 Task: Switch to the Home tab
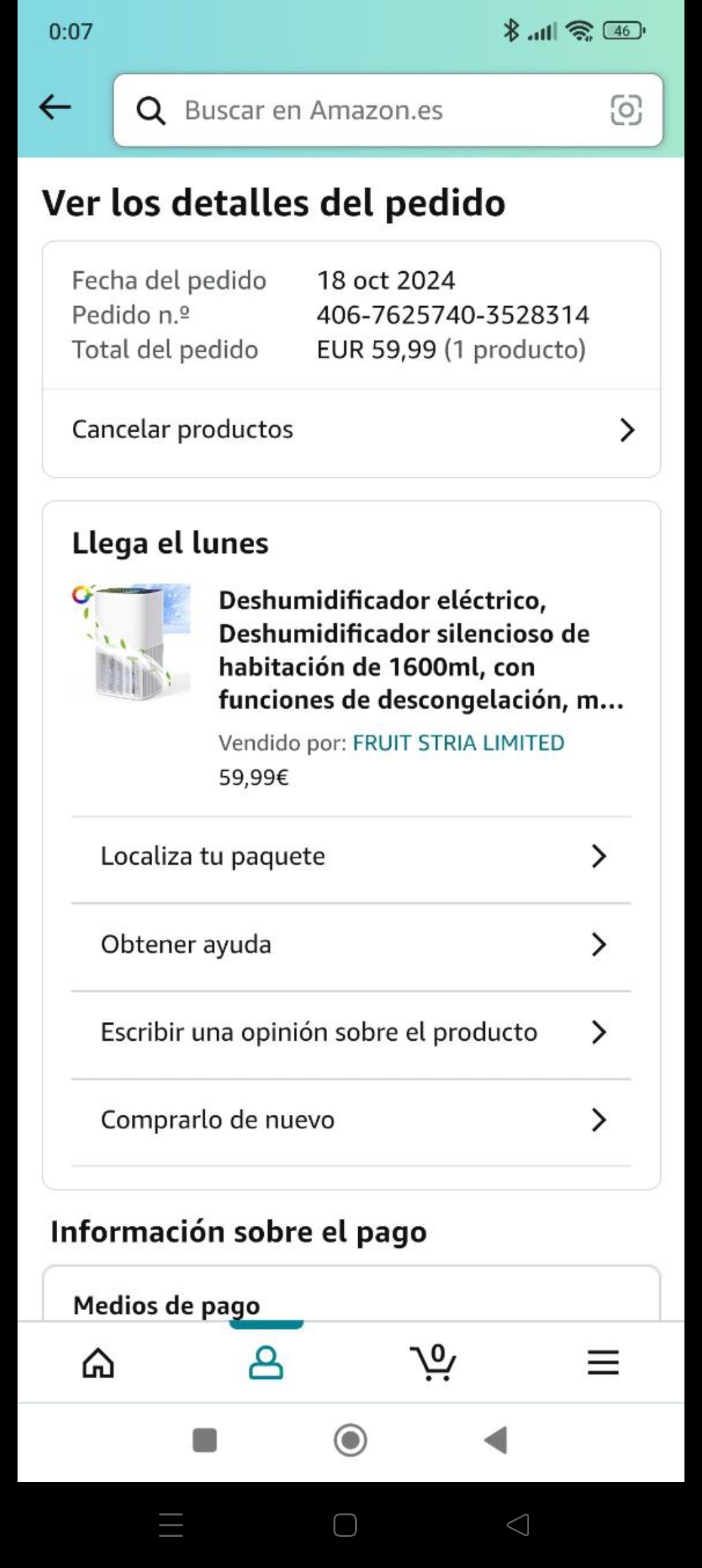click(x=98, y=1362)
